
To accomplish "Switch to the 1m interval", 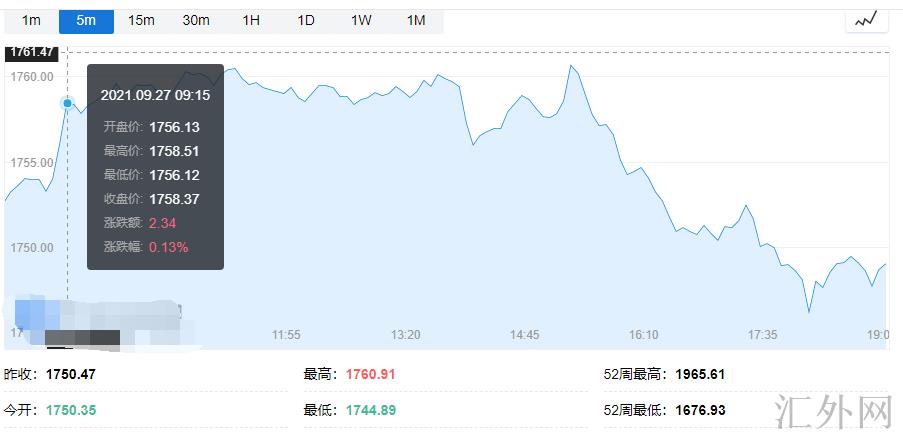I will 31,20.
